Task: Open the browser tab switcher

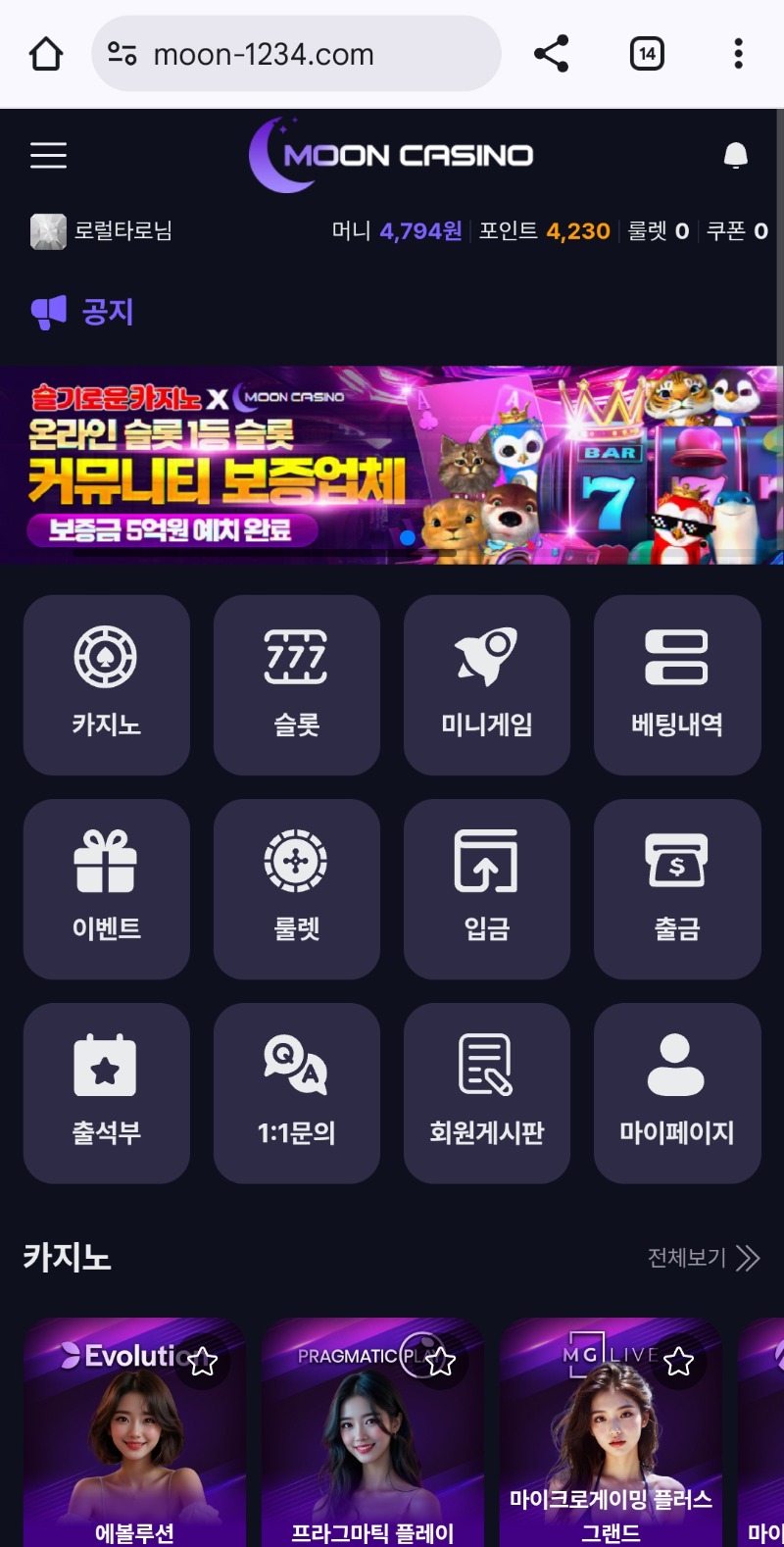Action: tap(646, 54)
